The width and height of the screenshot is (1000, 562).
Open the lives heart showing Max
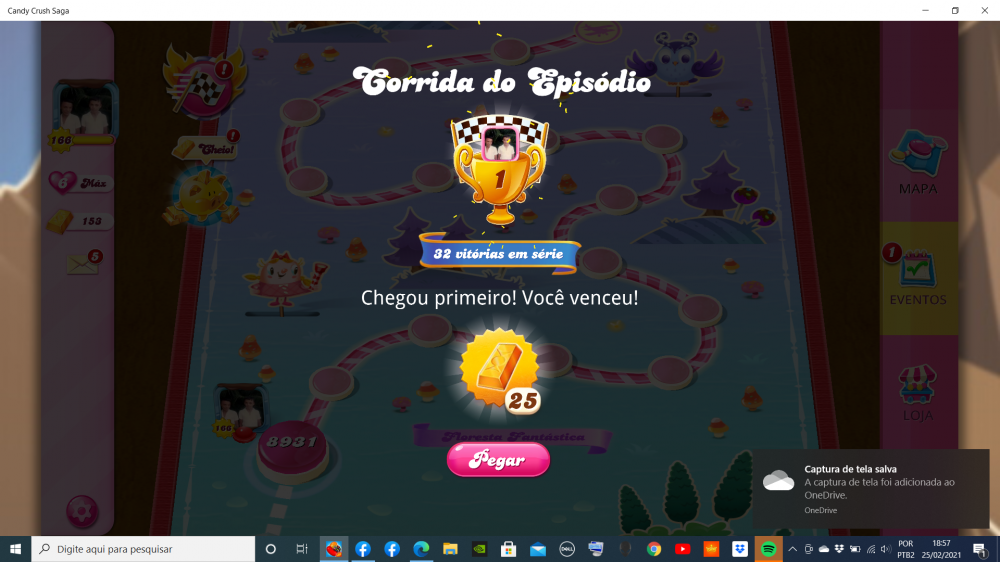[80, 183]
